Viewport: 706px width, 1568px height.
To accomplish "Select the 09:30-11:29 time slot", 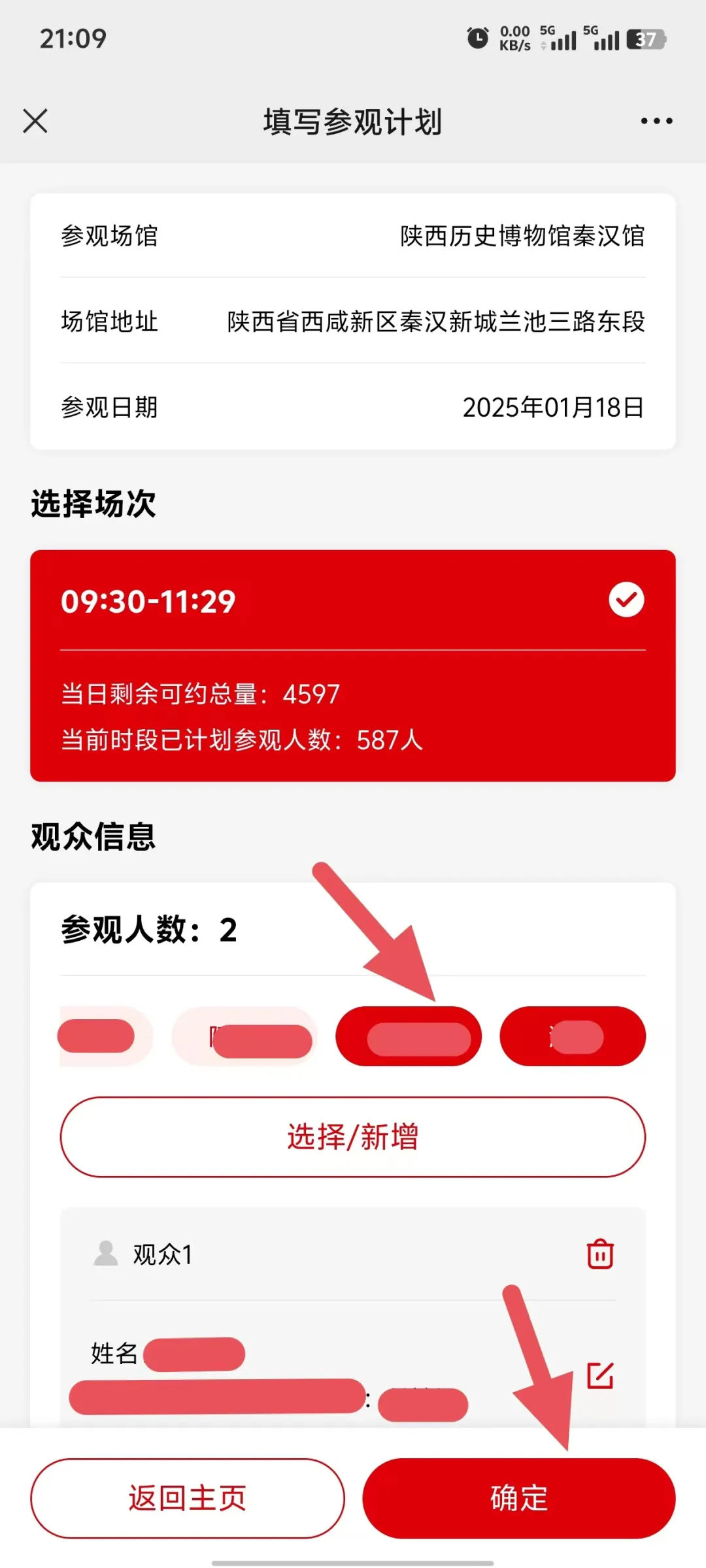I will (x=353, y=666).
